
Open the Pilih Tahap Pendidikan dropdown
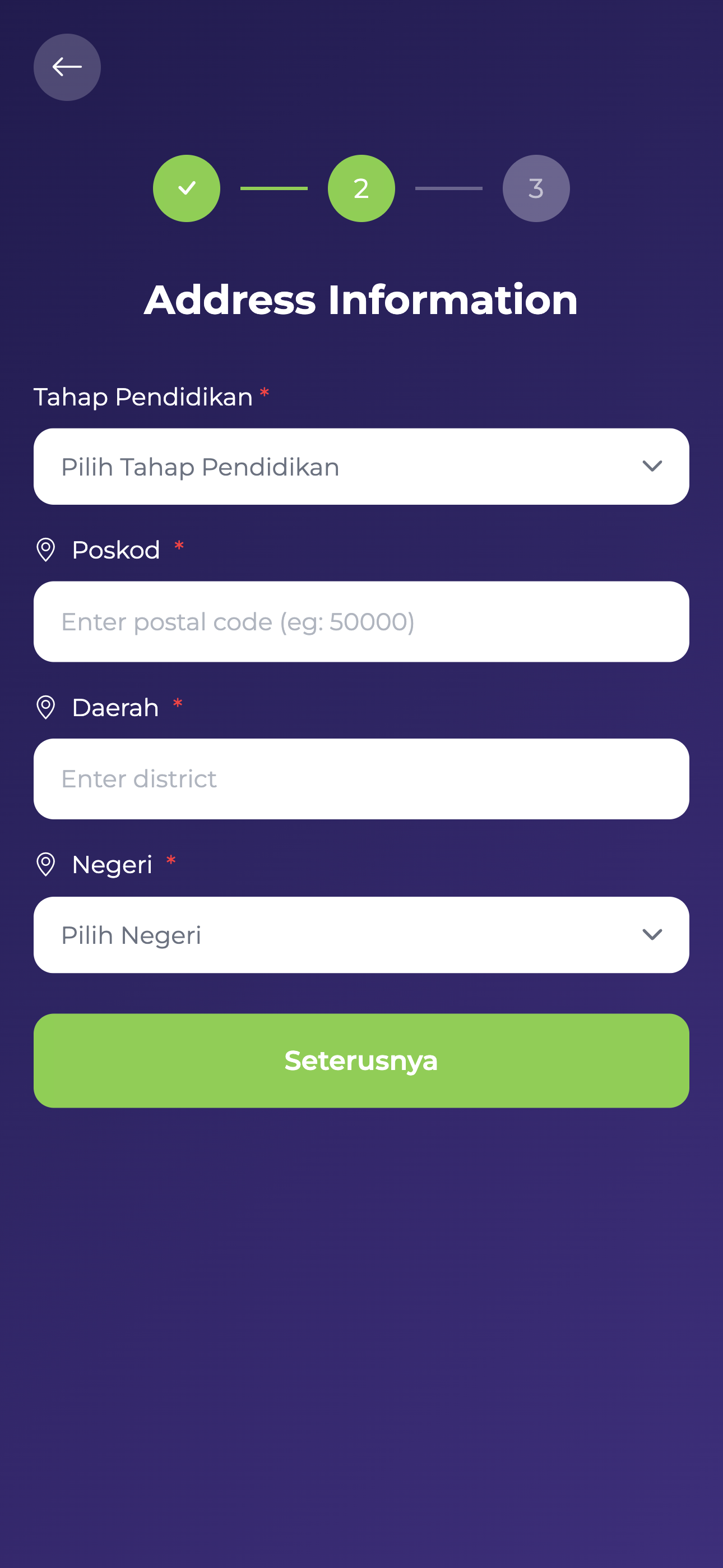[x=361, y=466]
